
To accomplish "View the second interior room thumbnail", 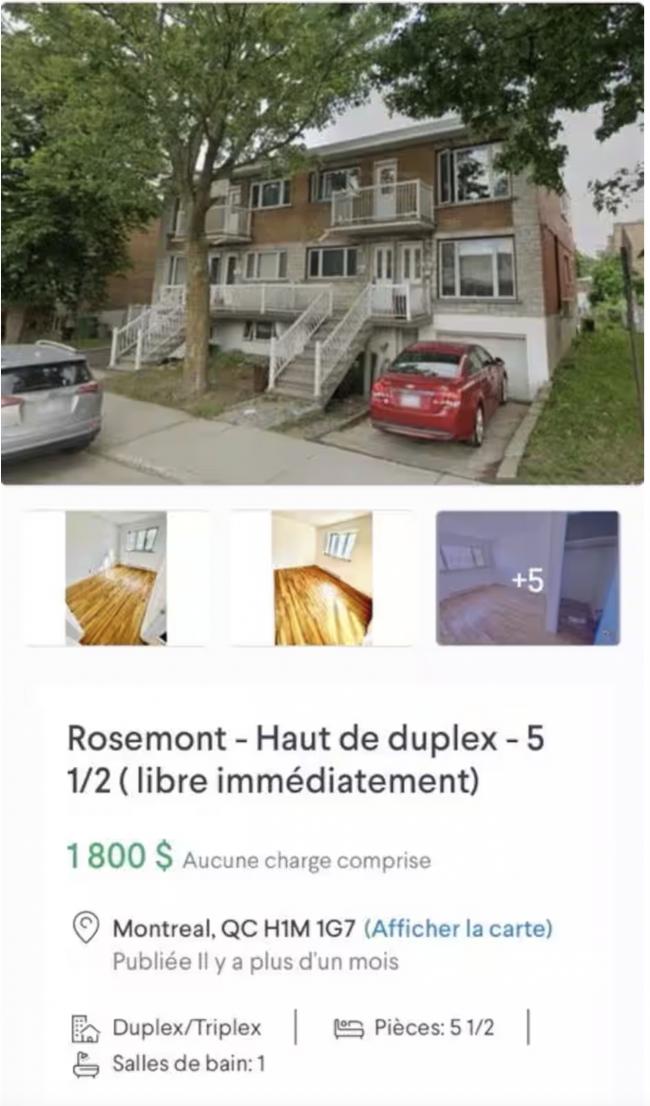I will tap(322, 578).
